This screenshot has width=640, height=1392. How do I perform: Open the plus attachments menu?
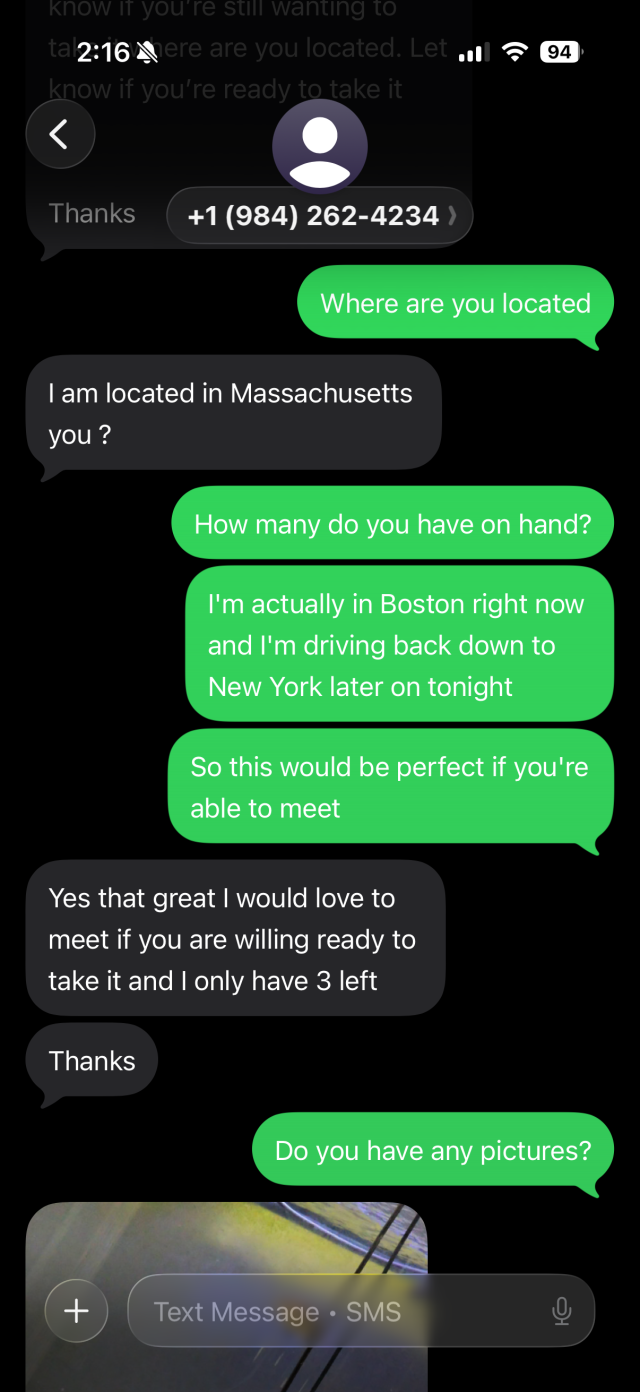coord(77,1311)
